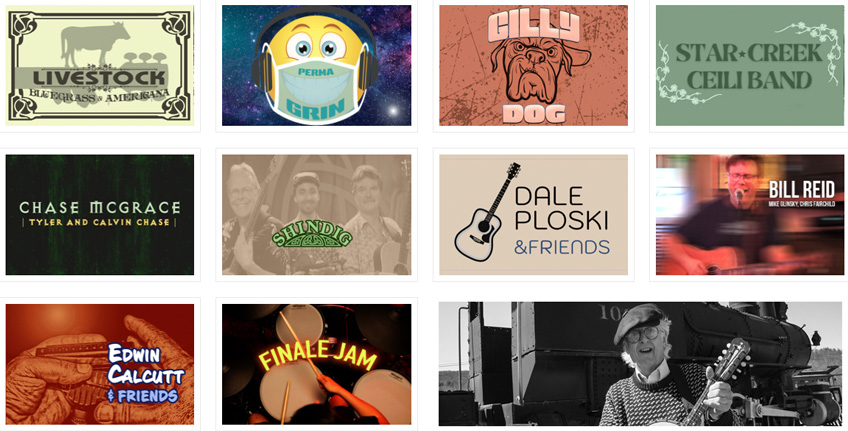
Task: View the Star Creek Ceili Band tile
Action: coord(749,65)
